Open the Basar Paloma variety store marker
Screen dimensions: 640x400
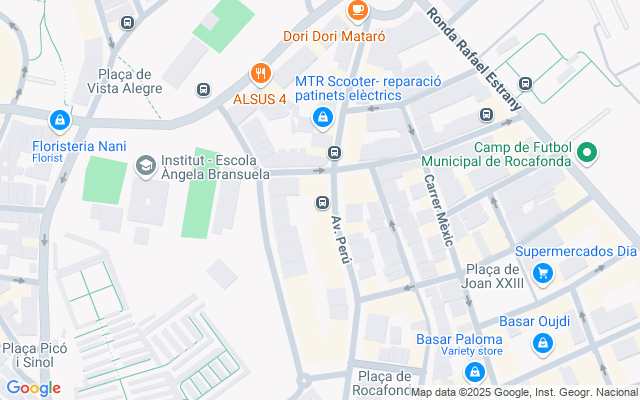click(x=477, y=372)
